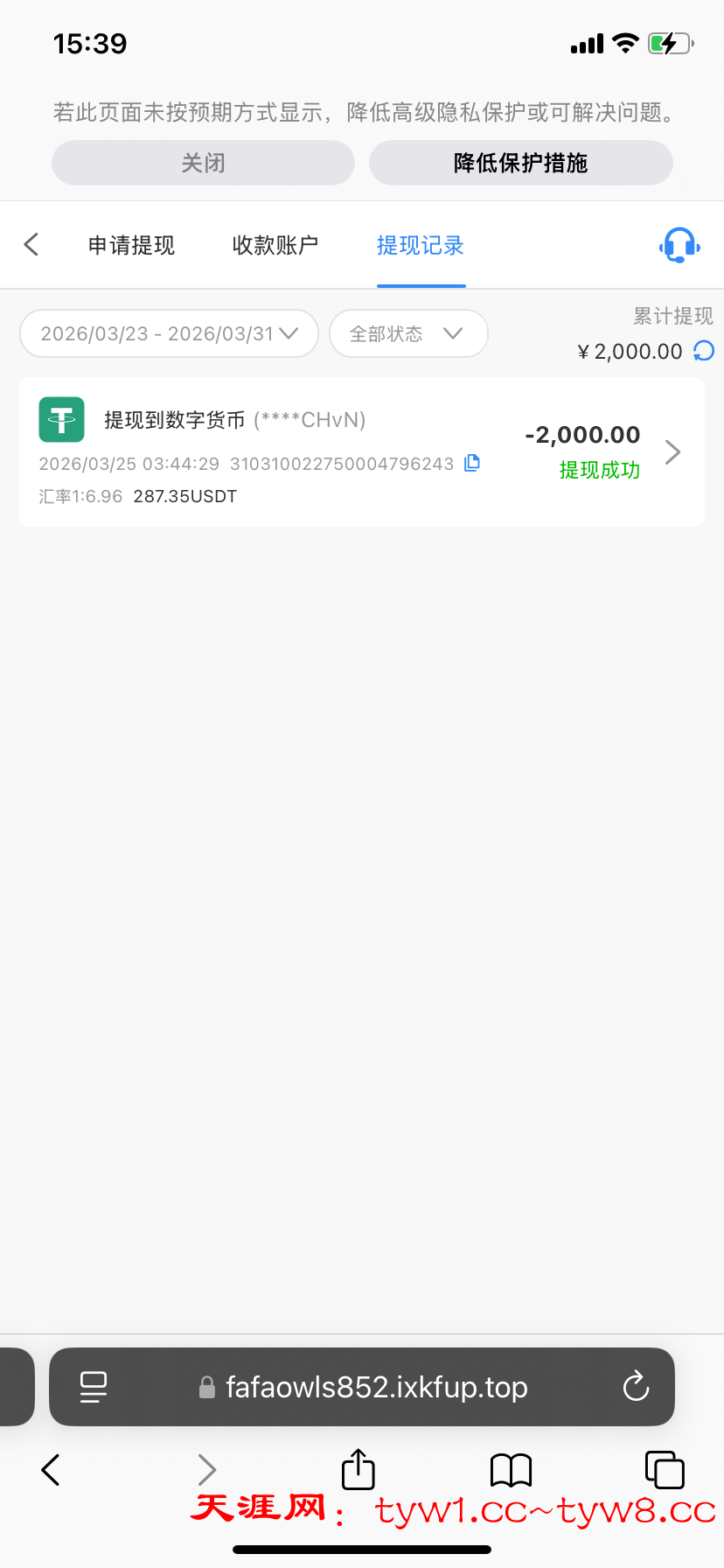Image resolution: width=724 pixels, height=1568 pixels.
Task: Switch to the 申请提现 tab
Action: pos(131,245)
